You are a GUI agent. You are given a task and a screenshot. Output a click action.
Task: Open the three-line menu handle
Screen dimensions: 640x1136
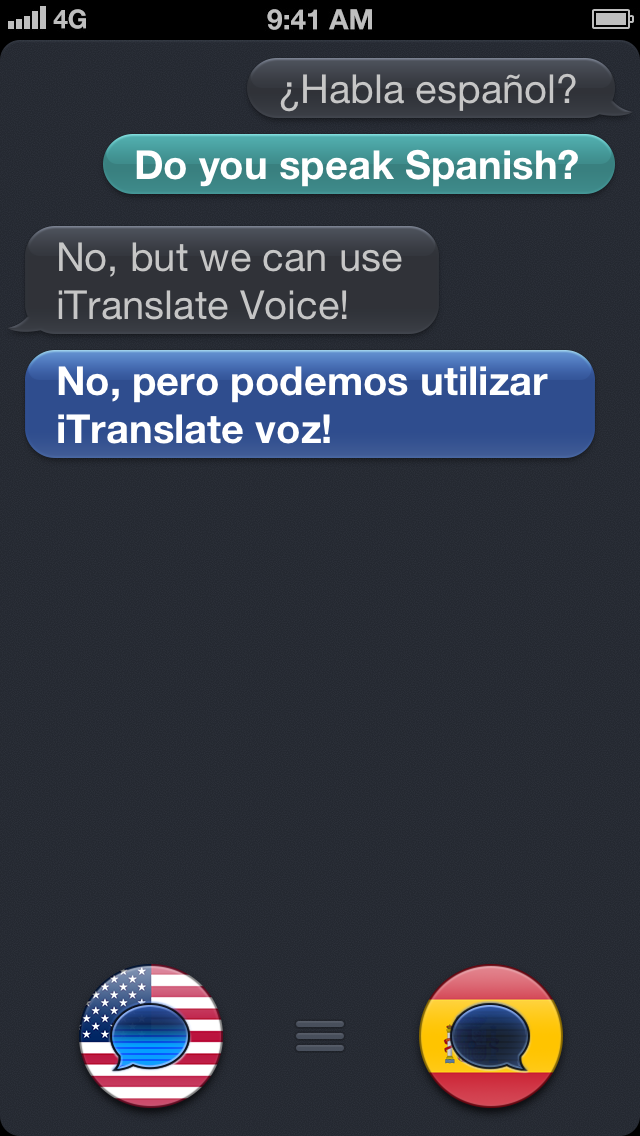click(x=320, y=1036)
